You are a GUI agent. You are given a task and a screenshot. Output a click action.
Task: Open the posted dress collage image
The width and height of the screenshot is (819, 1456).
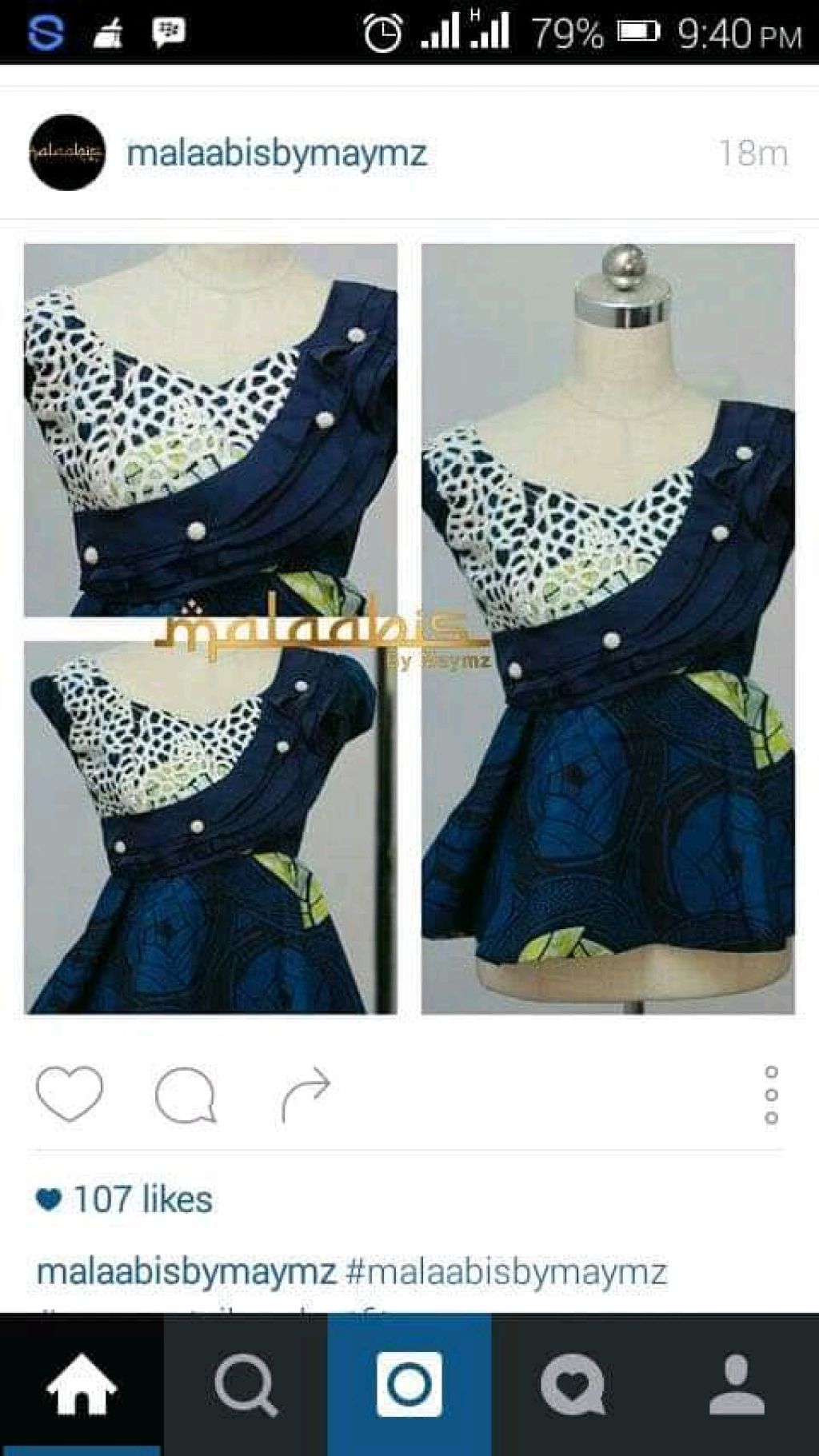tap(409, 628)
